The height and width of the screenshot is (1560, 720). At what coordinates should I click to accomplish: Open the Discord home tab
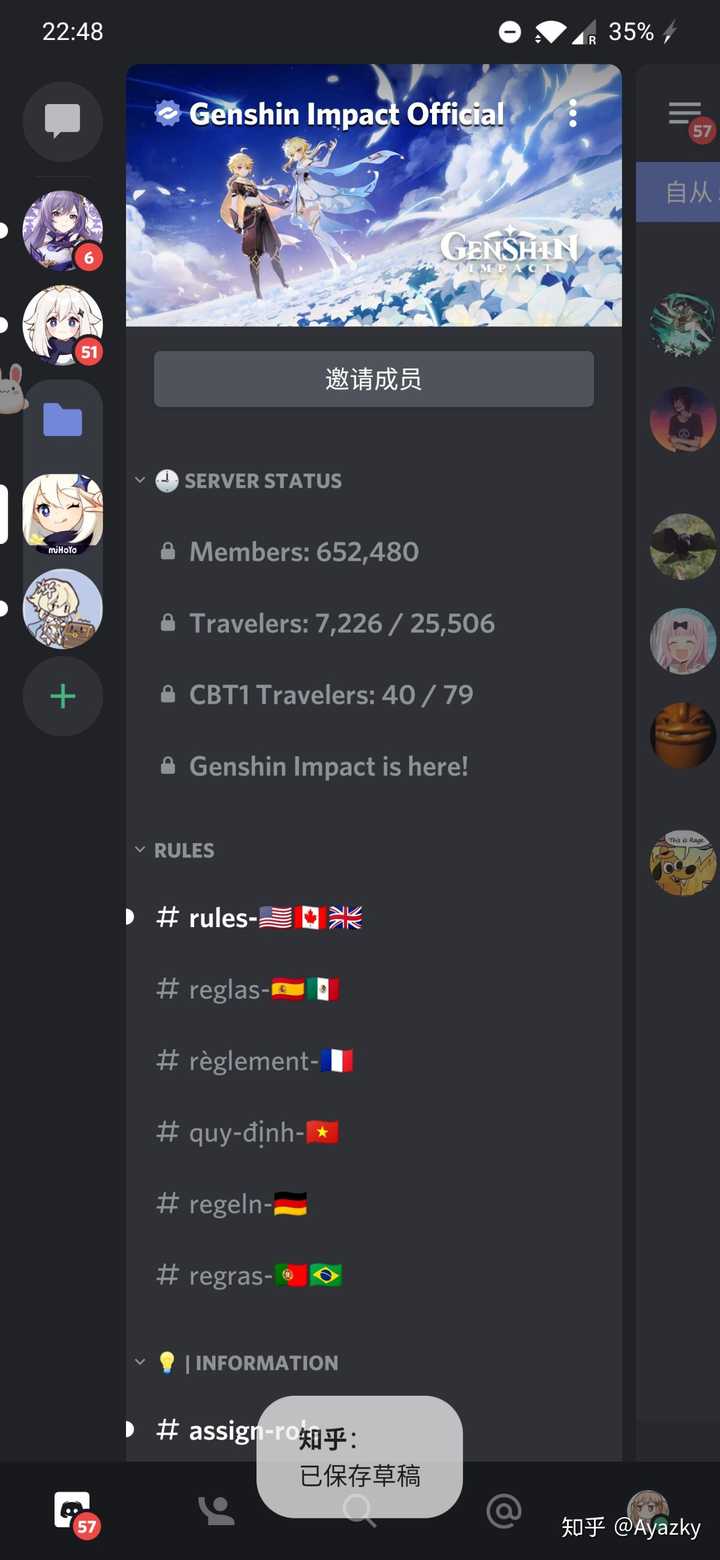click(x=72, y=1510)
